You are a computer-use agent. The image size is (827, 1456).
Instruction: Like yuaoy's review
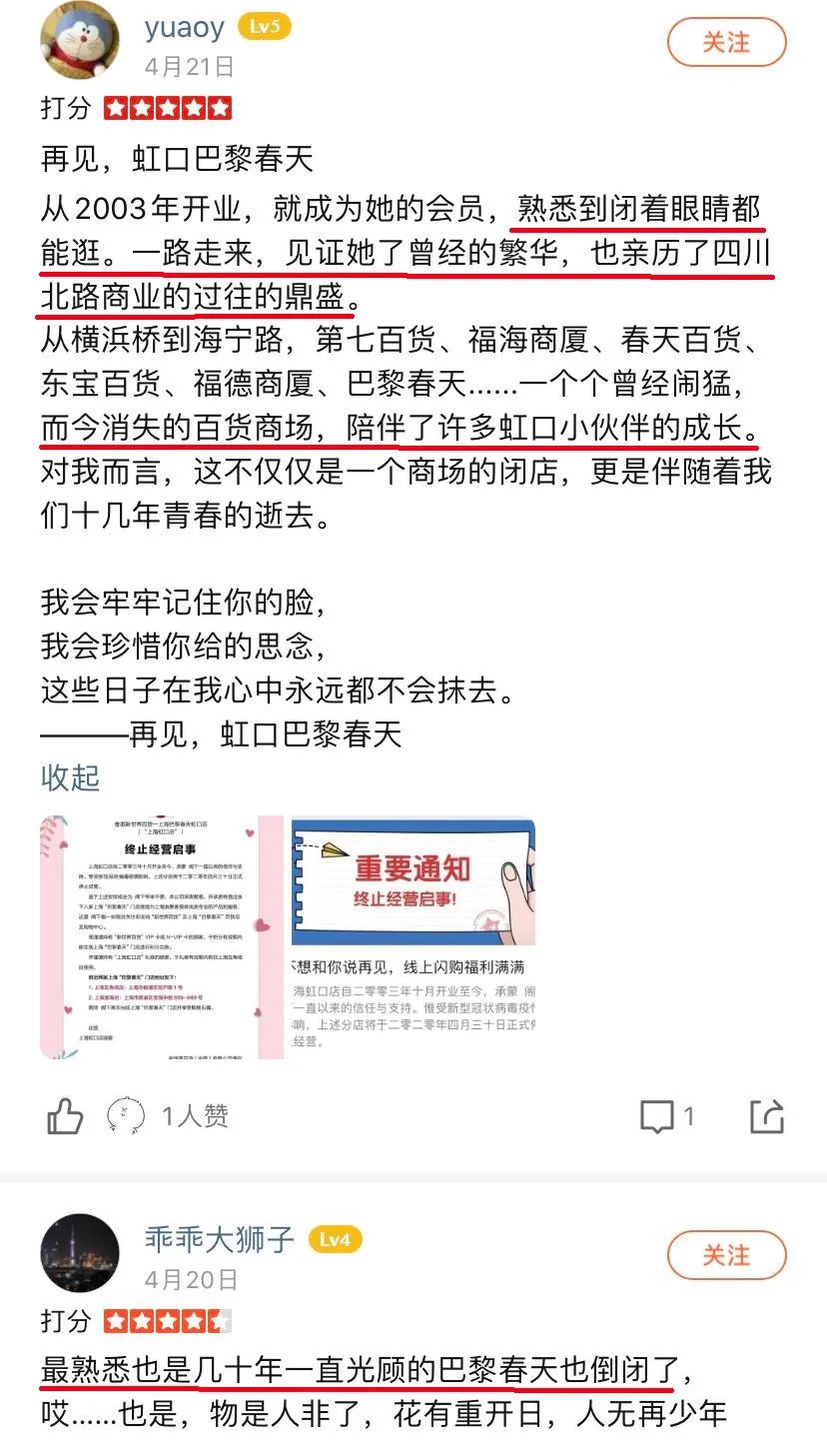(66, 1116)
